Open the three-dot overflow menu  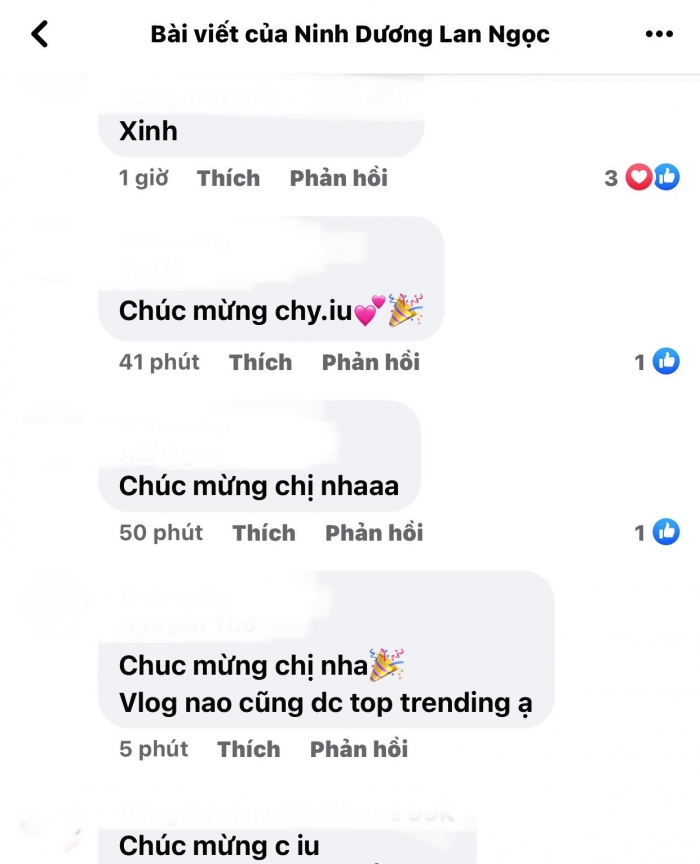pyautogui.click(x=659, y=34)
